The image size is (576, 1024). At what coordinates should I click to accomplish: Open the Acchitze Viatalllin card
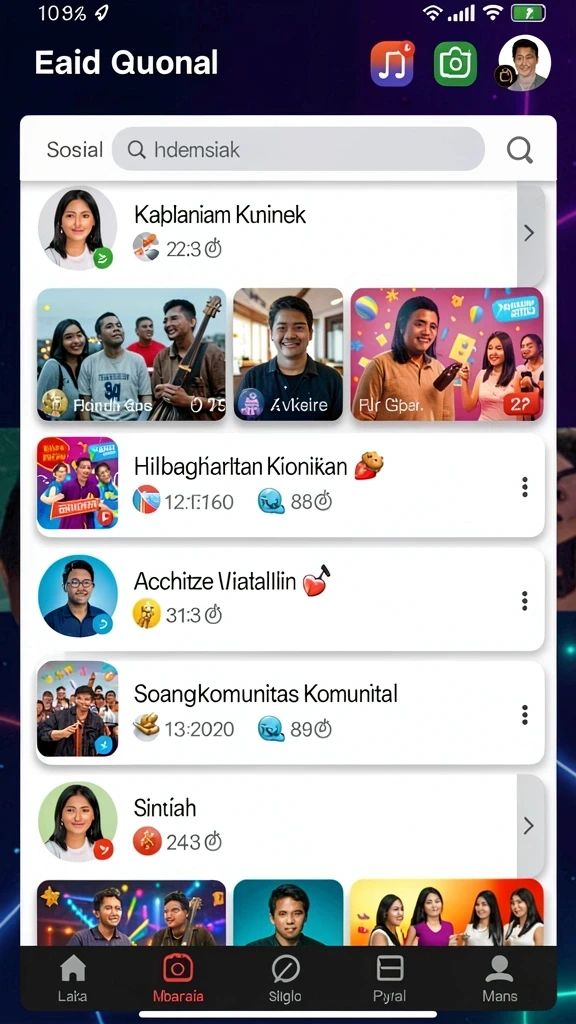click(x=290, y=599)
